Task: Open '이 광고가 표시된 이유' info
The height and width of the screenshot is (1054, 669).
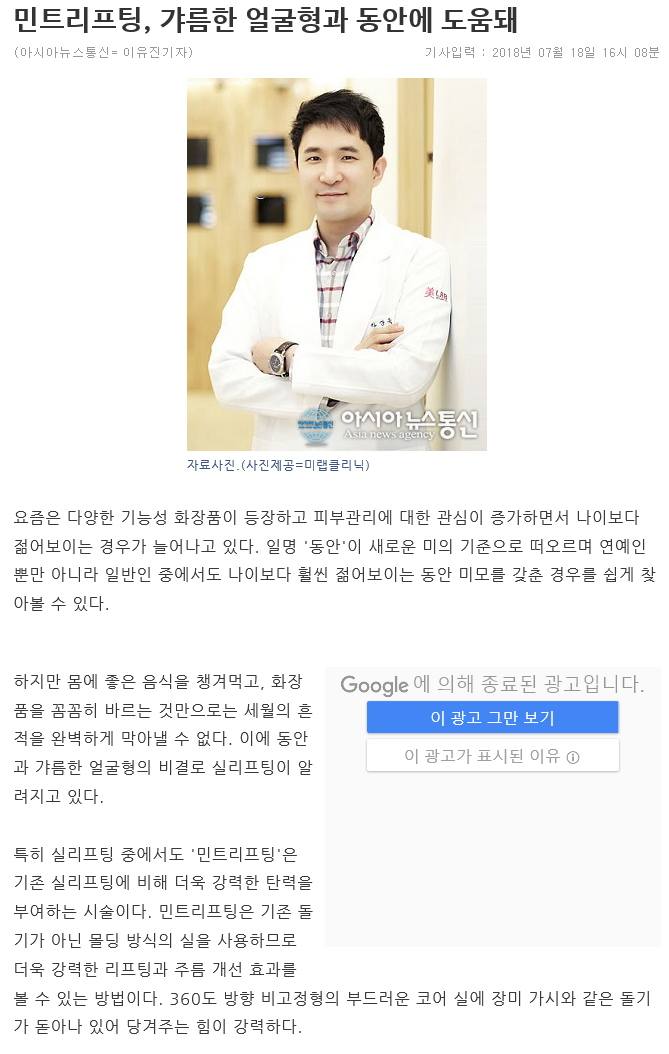Action: [492, 756]
